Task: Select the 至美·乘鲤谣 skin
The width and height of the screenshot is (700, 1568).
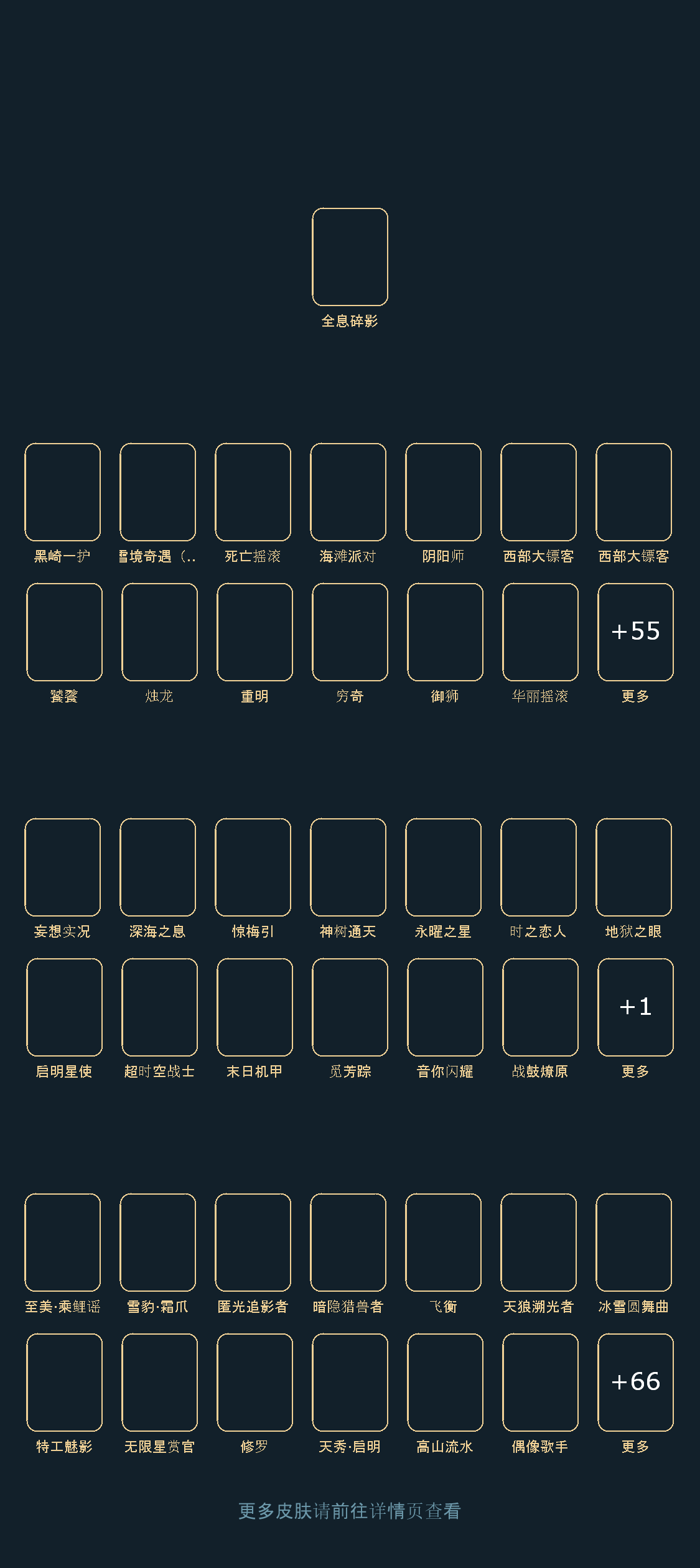Action: (62, 1243)
